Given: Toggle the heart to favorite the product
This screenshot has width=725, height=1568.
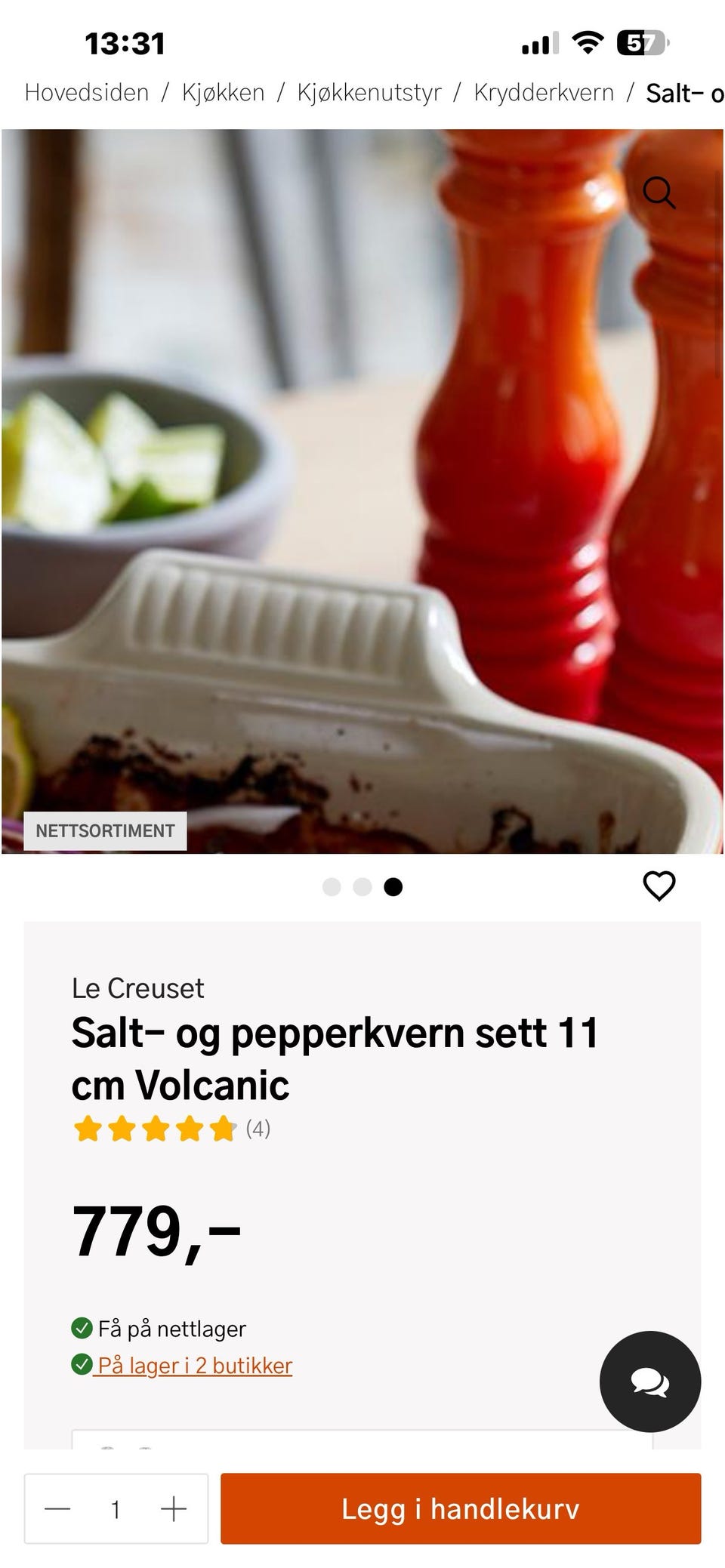Looking at the screenshot, I should [659, 886].
